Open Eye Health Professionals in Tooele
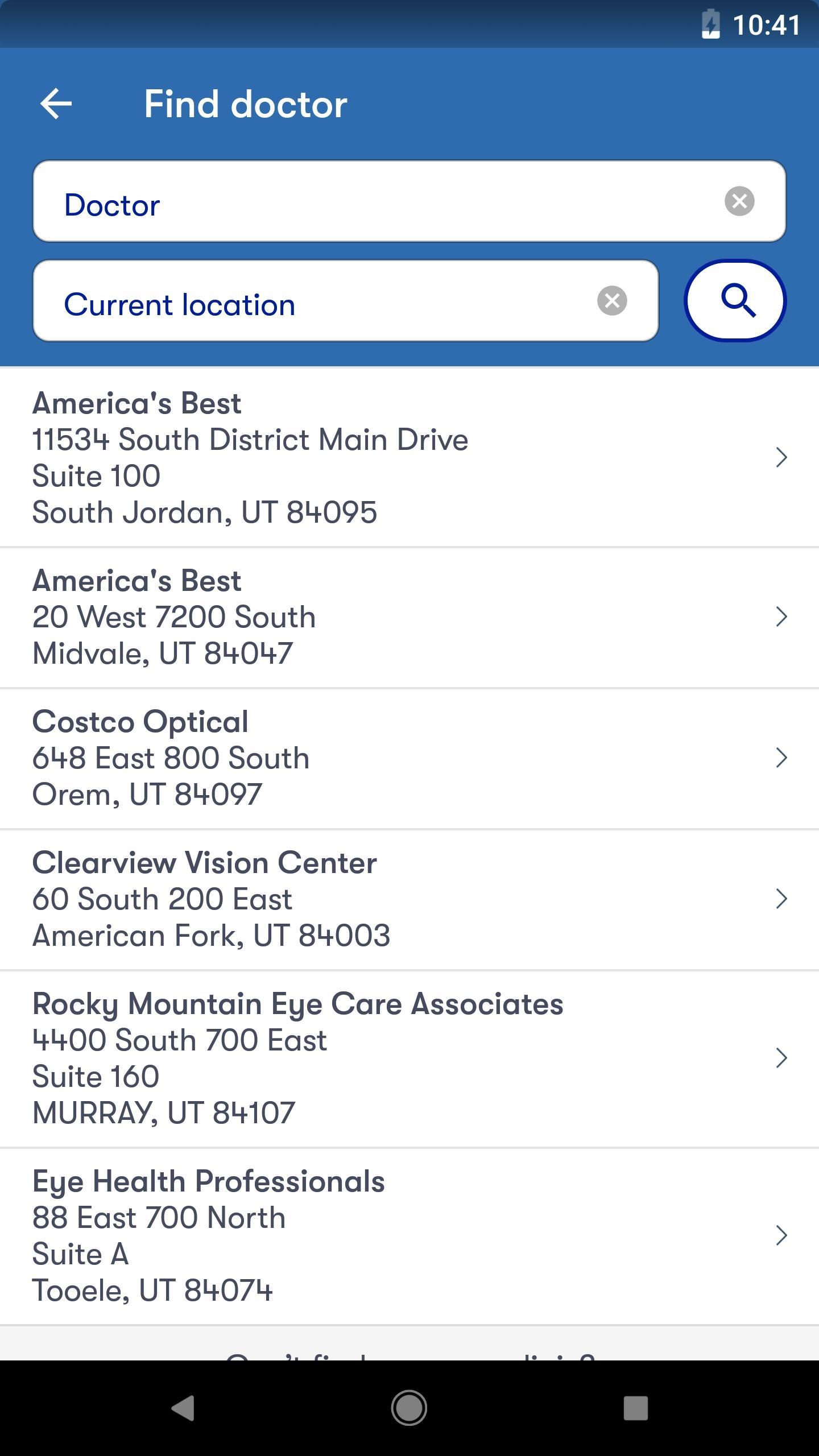This screenshot has height=1456, width=819. coord(409,1236)
